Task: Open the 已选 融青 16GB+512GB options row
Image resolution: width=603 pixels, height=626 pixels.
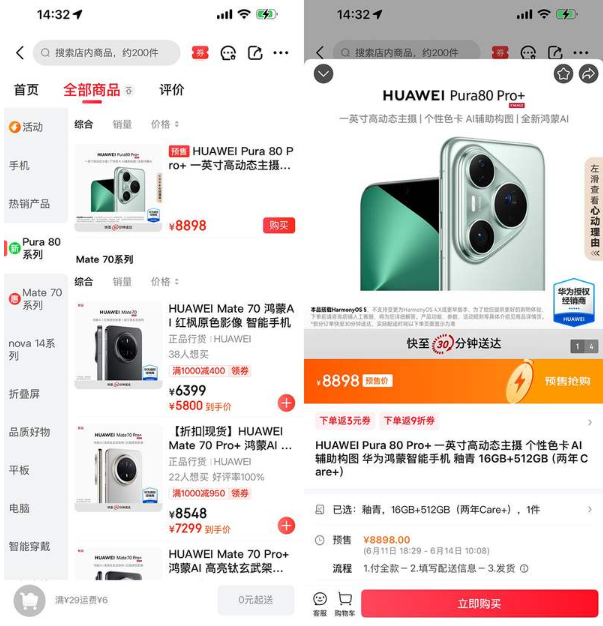Action: pos(455,509)
